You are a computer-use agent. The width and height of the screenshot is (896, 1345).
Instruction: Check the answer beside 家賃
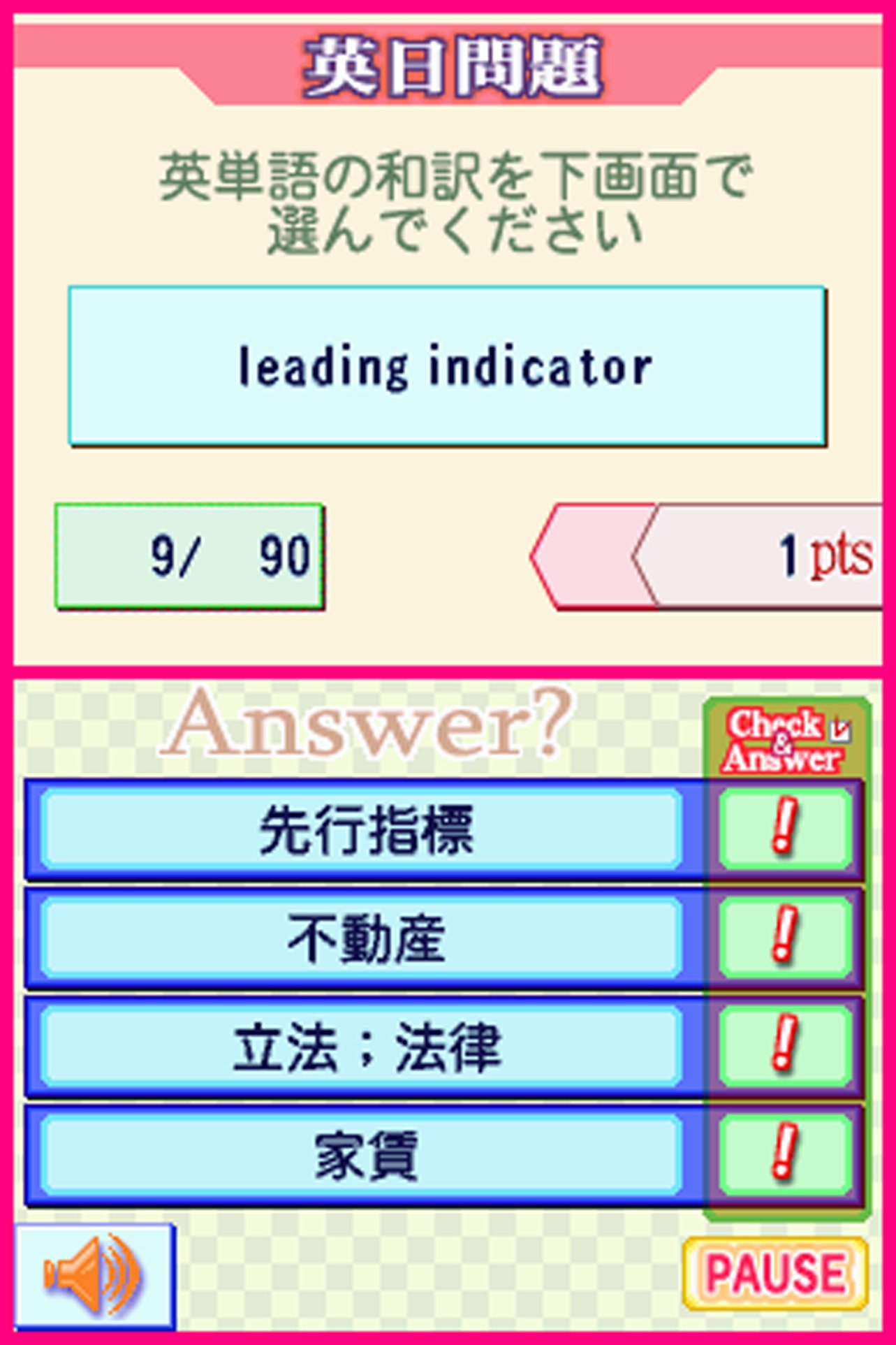point(785,1154)
